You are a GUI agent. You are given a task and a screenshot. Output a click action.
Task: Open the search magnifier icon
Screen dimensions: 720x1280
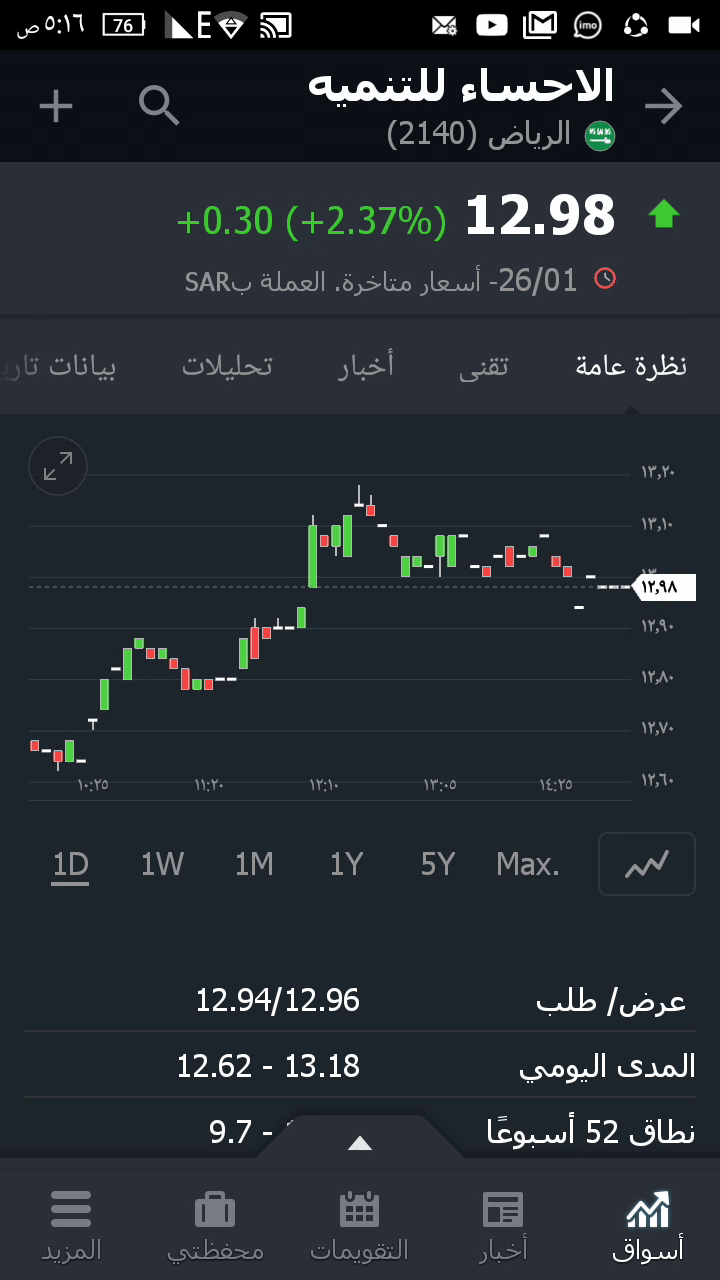coord(159,105)
